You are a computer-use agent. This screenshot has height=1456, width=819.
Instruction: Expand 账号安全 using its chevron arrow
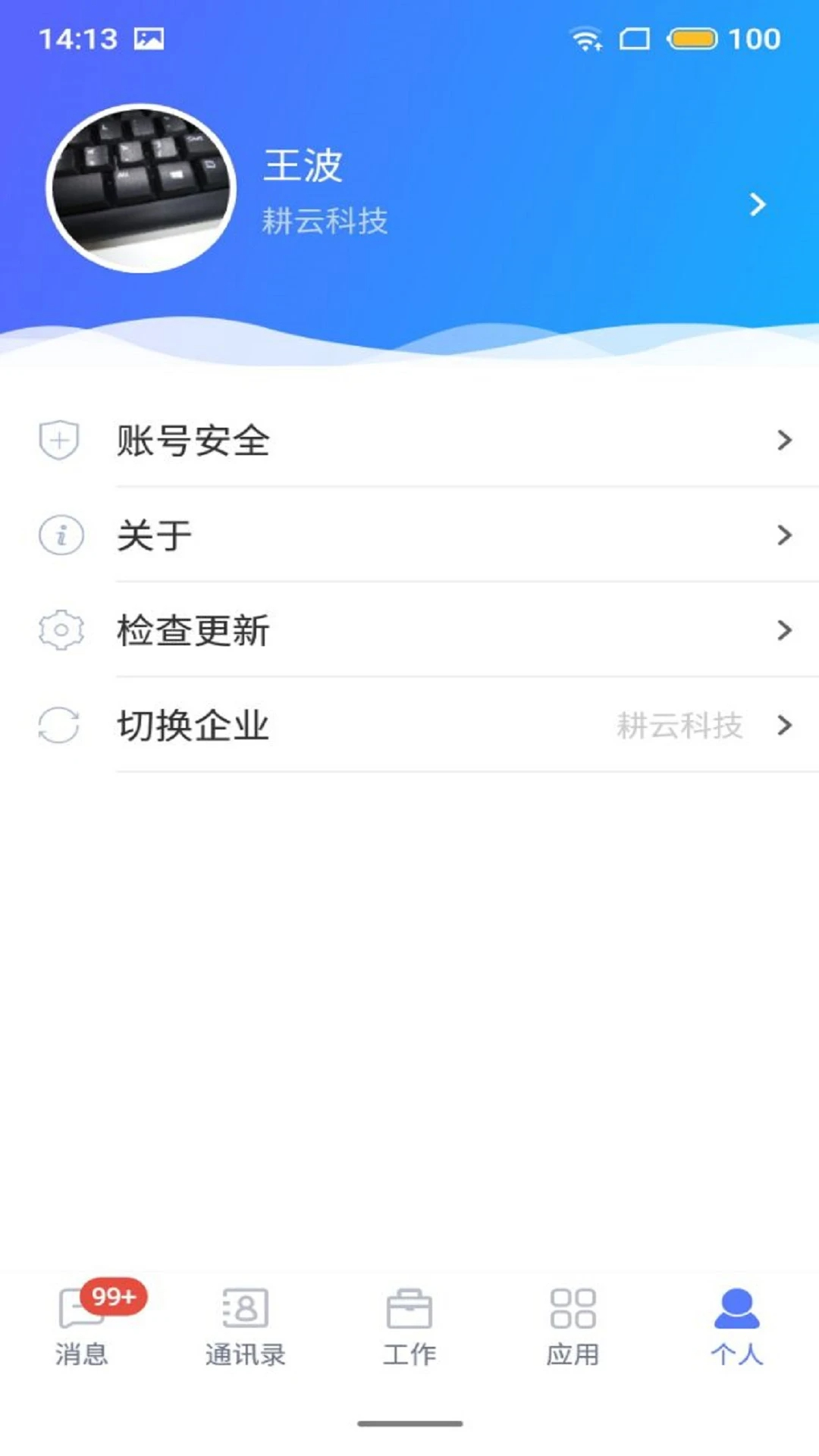pos(783,438)
